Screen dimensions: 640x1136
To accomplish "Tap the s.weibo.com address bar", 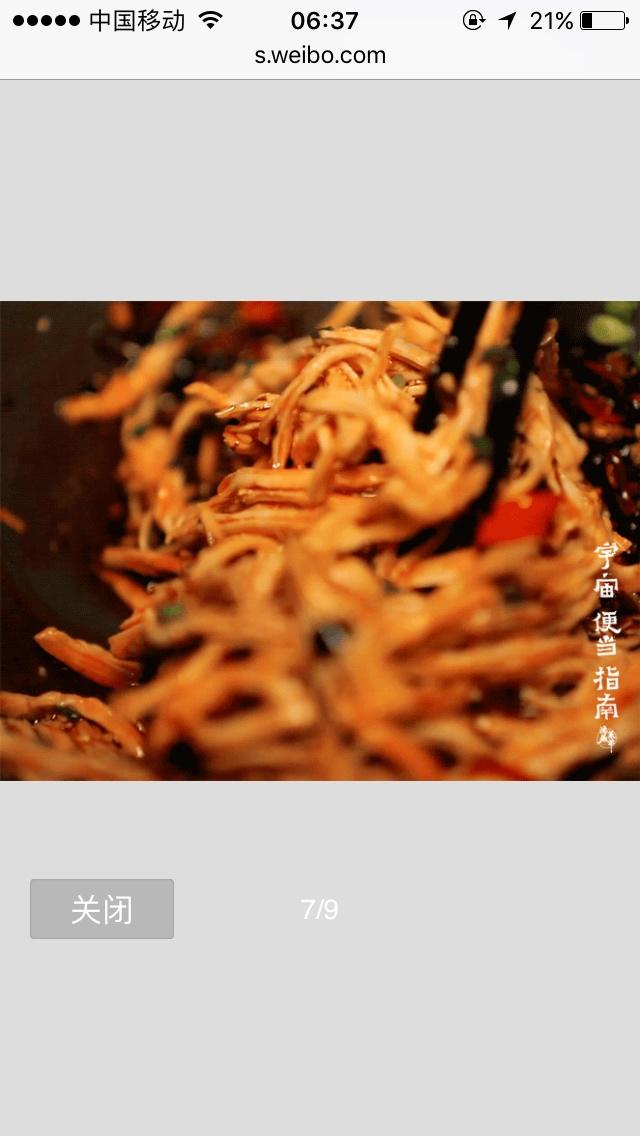I will pyautogui.click(x=320, y=55).
